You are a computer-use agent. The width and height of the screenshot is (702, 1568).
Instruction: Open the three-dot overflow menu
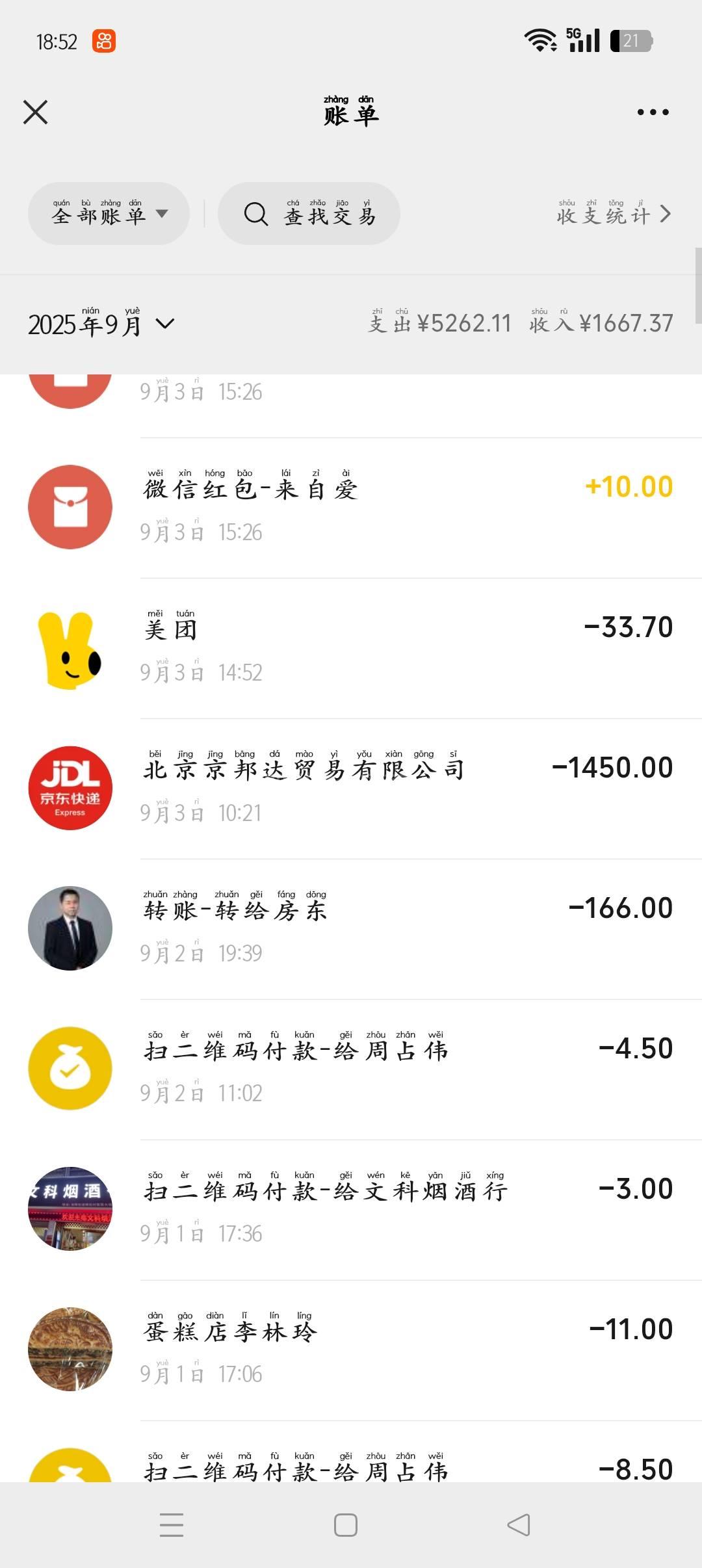pos(653,112)
